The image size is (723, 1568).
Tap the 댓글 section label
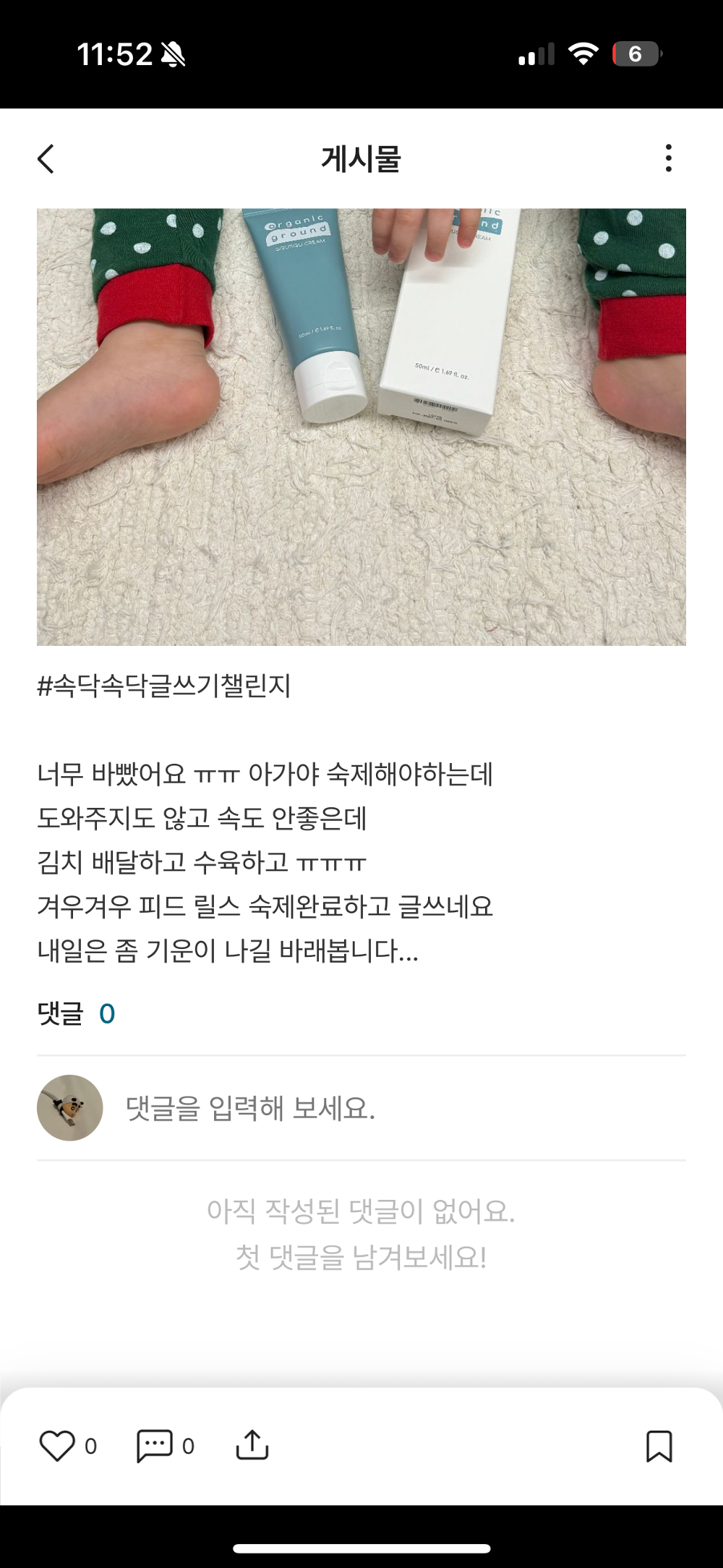61,1013
